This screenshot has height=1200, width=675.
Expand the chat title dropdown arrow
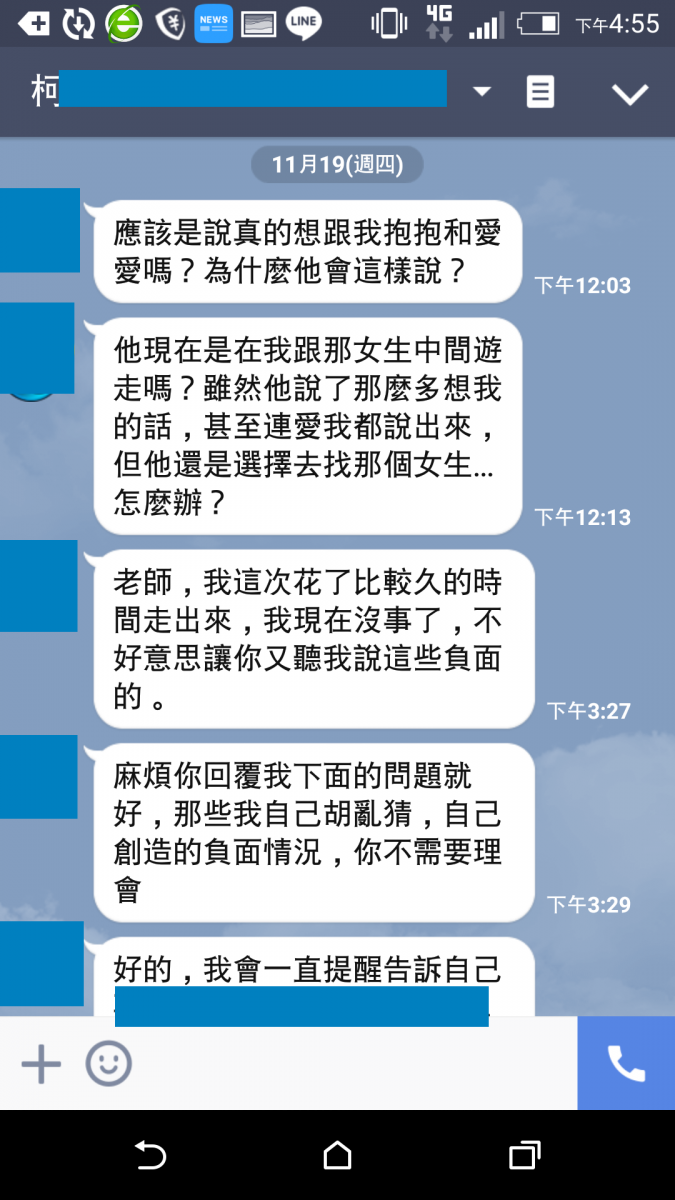pyautogui.click(x=482, y=92)
